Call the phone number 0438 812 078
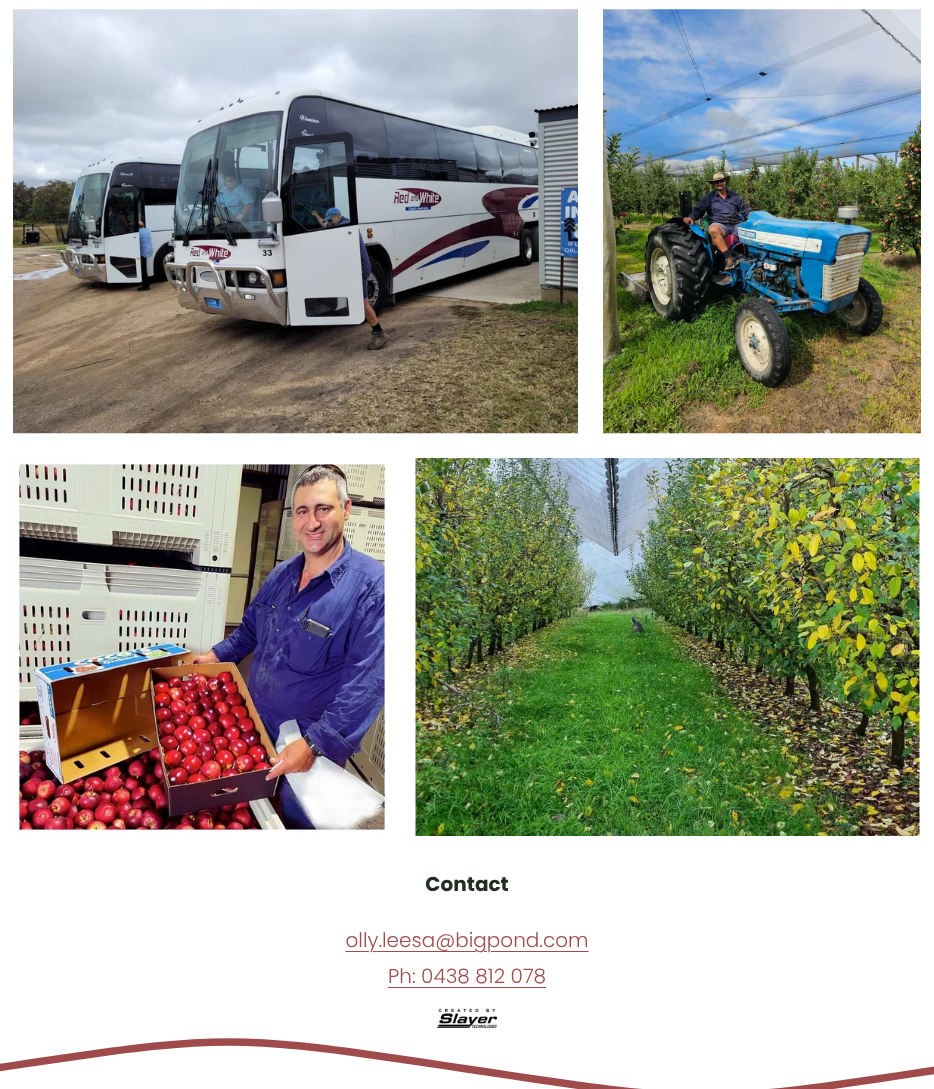Viewport: 934px width, 1089px height. (x=466, y=976)
